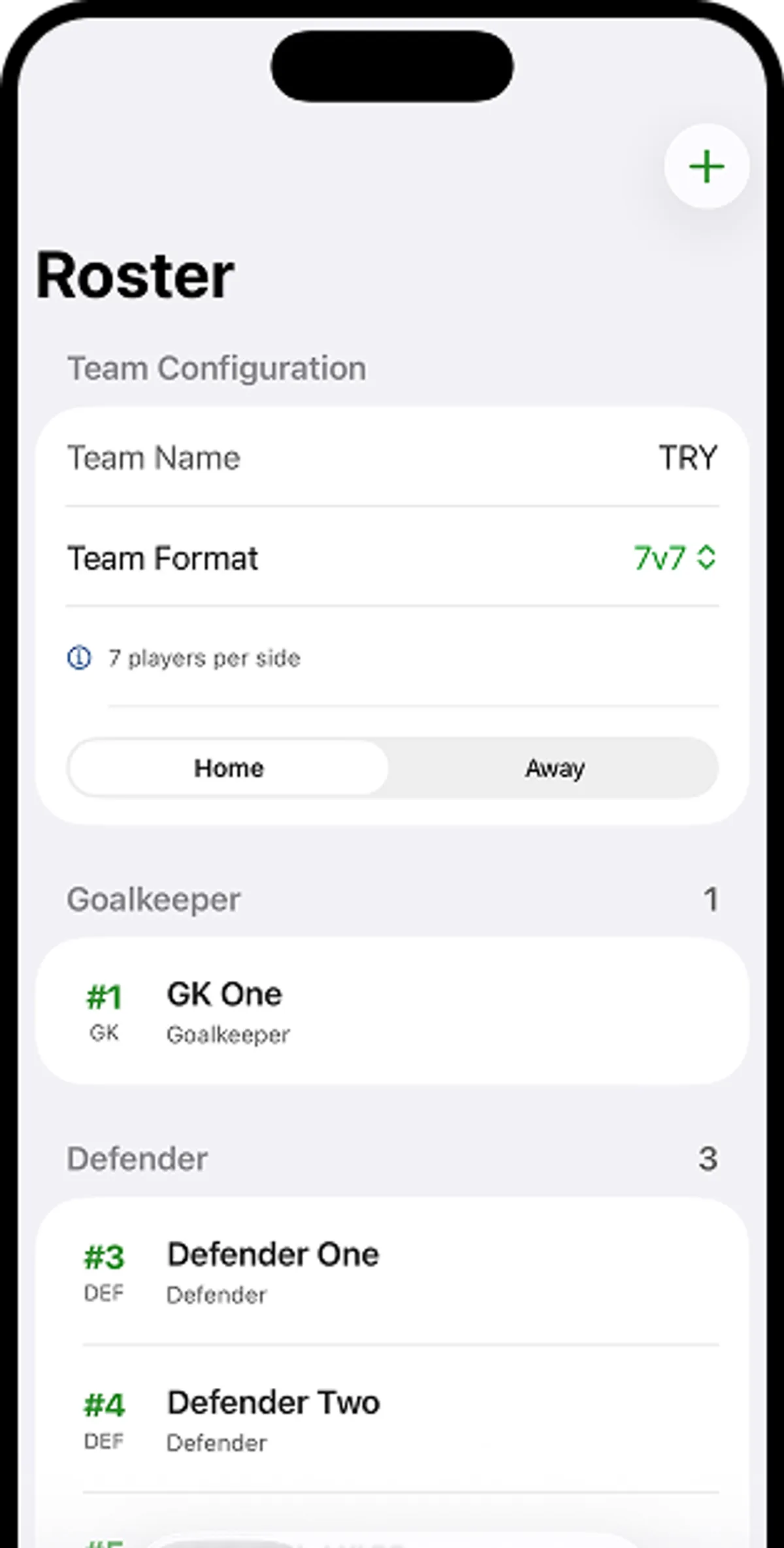The width and height of the screenshot is (784, 1548).
Task: Switch to the Away segment
Action: (555, 768)
